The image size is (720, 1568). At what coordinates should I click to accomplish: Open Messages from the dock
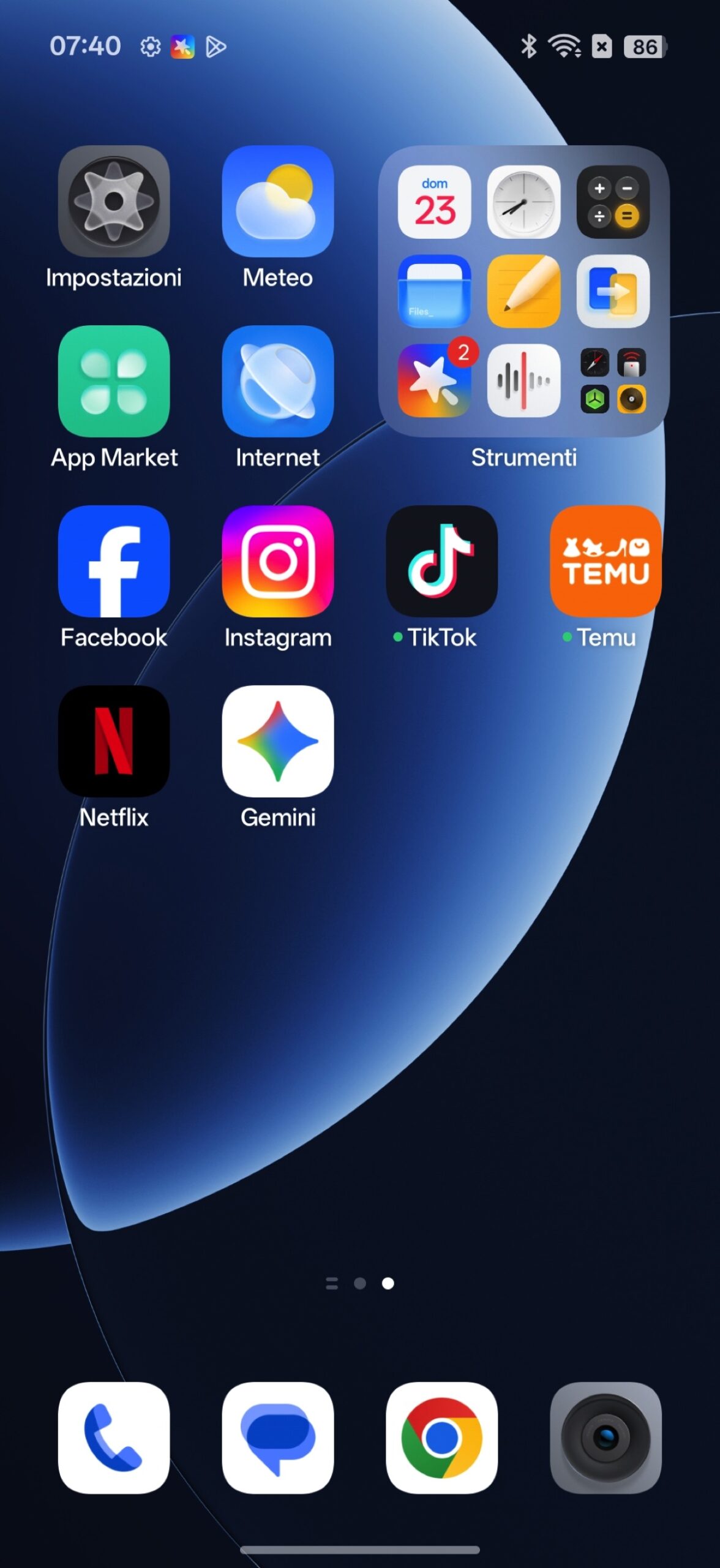[277, 1438]
